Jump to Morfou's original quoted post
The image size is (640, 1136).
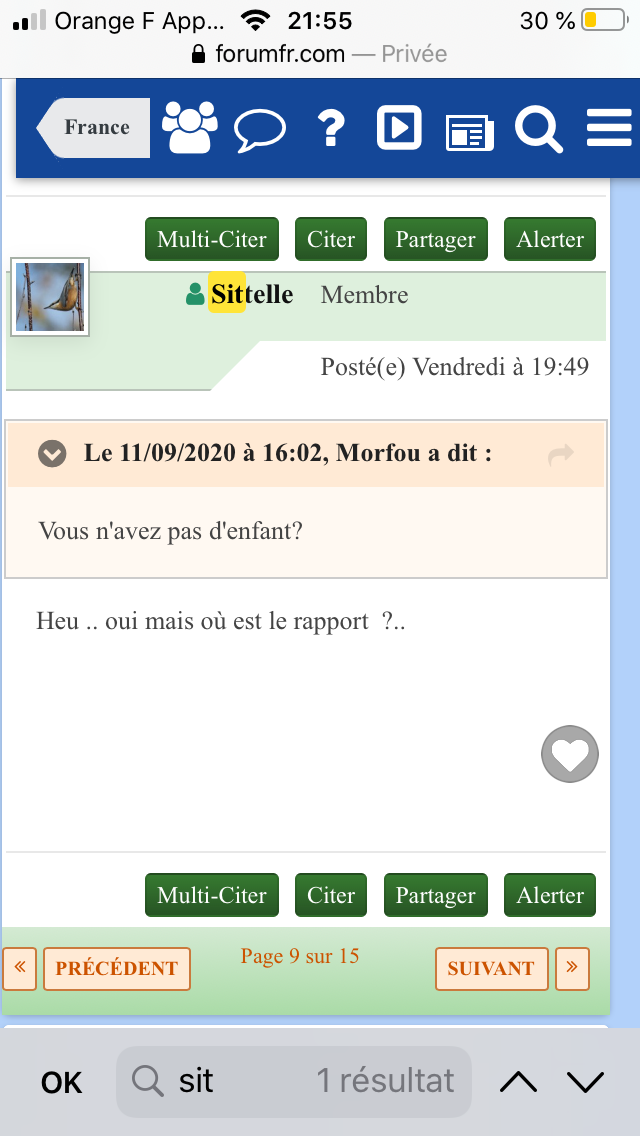561,454
